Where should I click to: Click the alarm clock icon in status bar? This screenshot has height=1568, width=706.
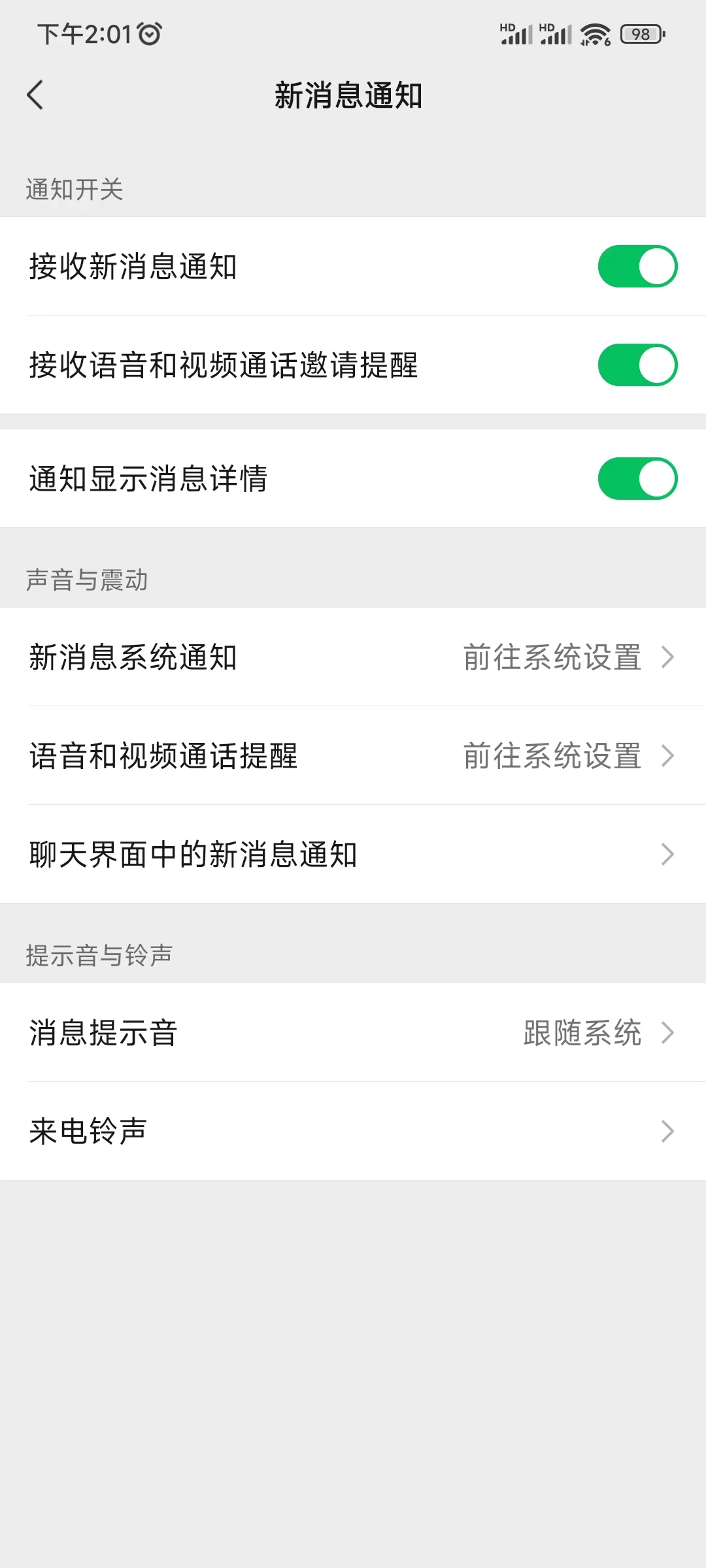click(149, 34)
